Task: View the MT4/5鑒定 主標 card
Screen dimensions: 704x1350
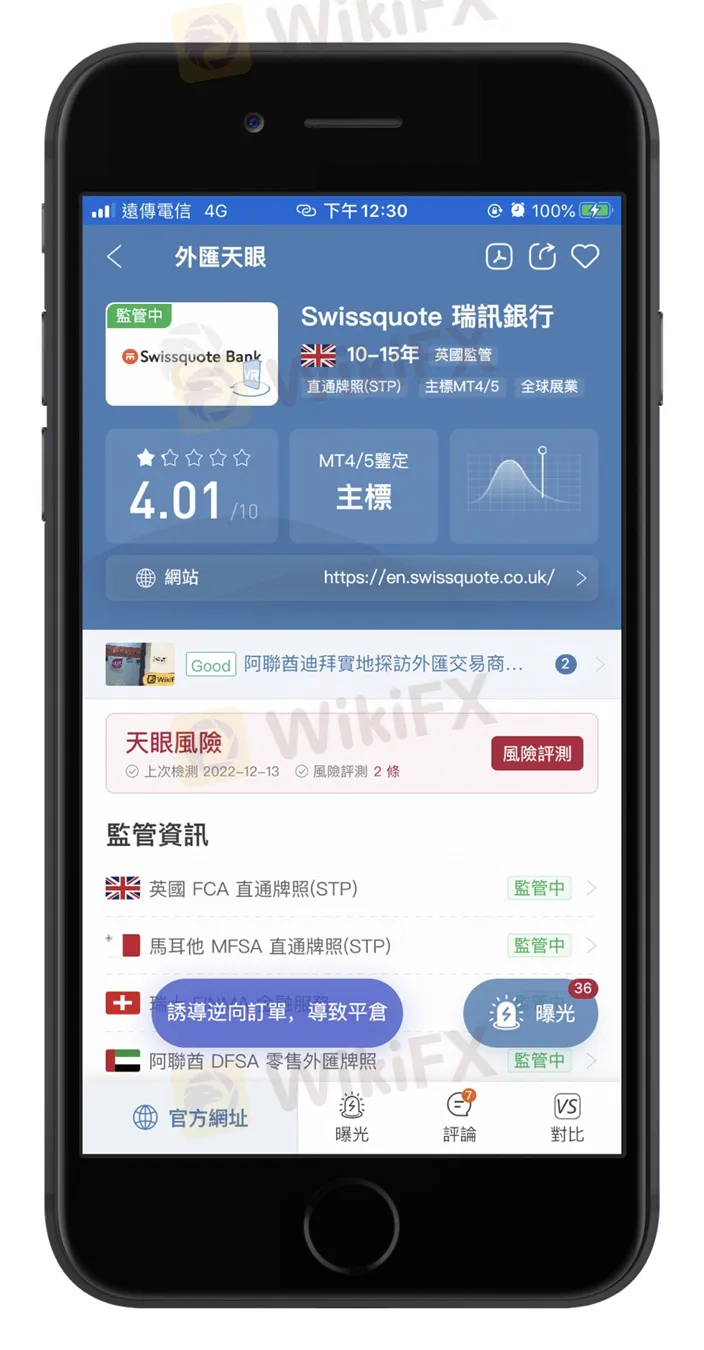Action: coord(363,486)
